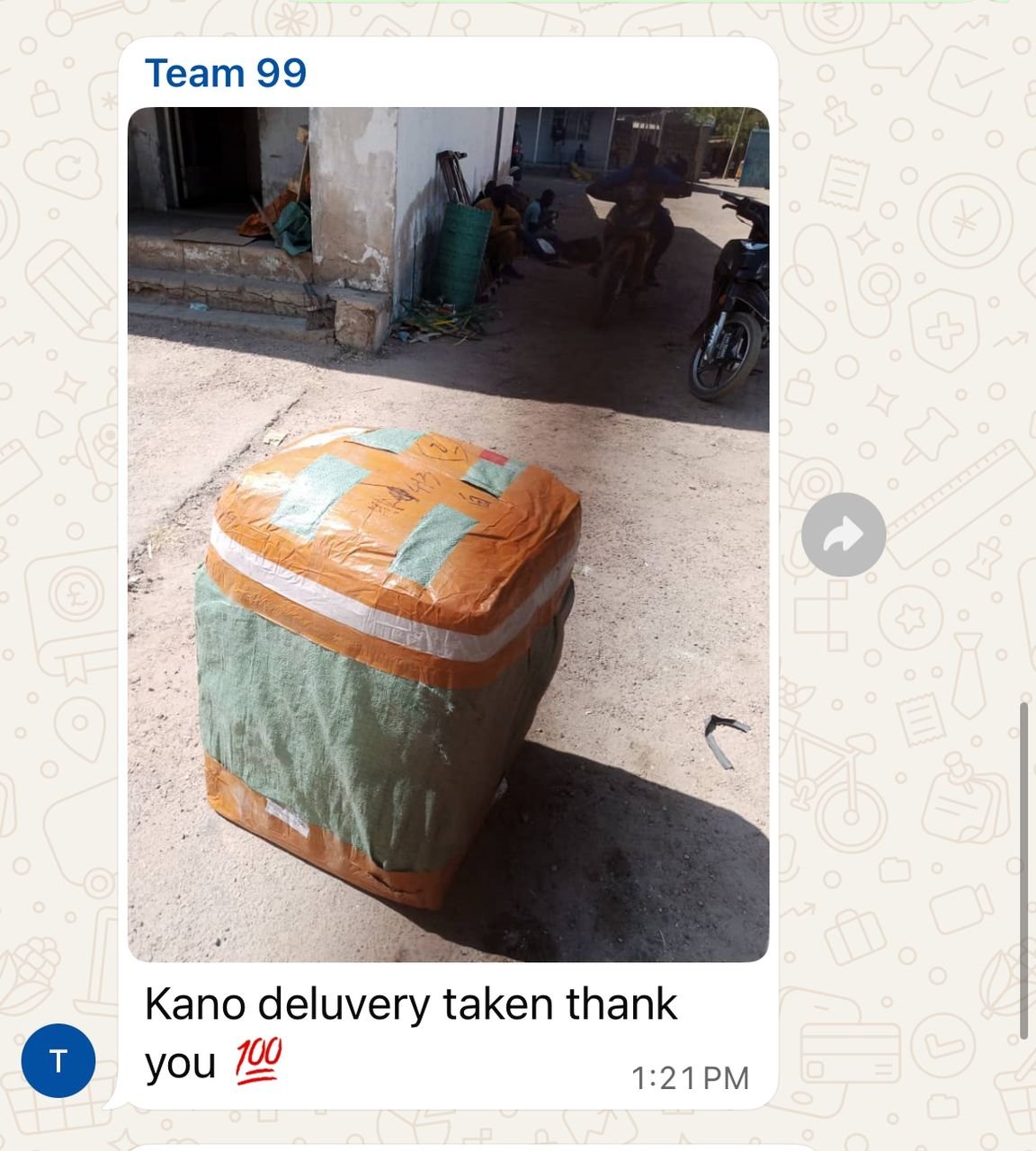
Task: Tap the T avatar of the sender
Action: tap(58, 1060)
